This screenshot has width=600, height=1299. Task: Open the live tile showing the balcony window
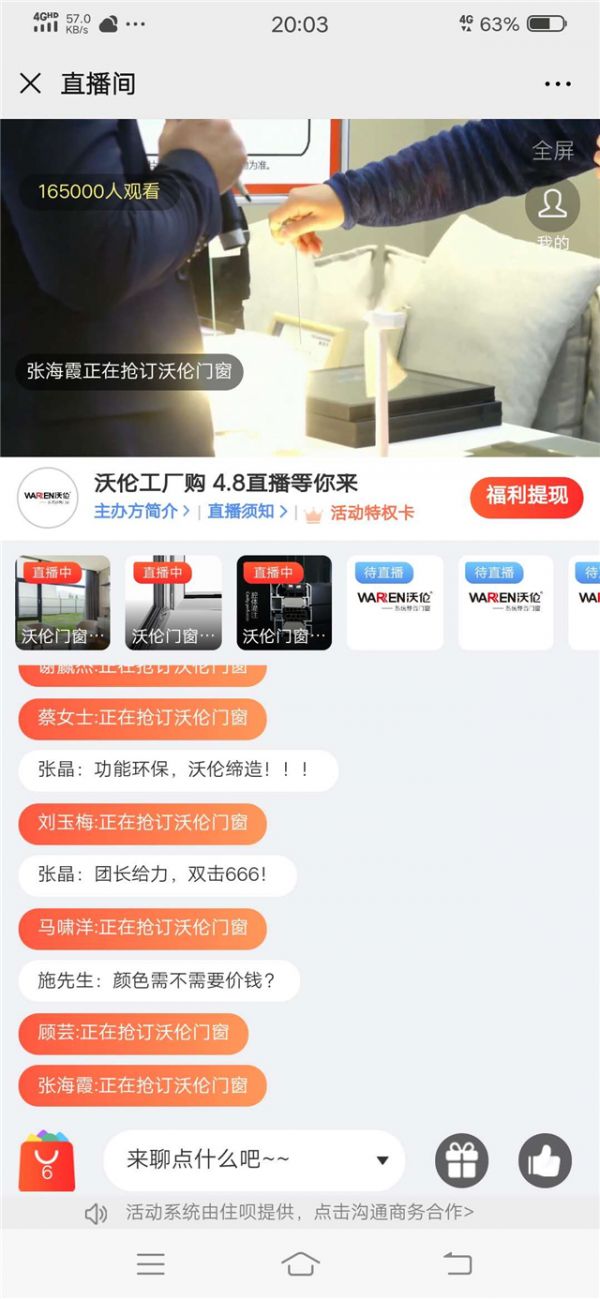(x=63, y=603)
